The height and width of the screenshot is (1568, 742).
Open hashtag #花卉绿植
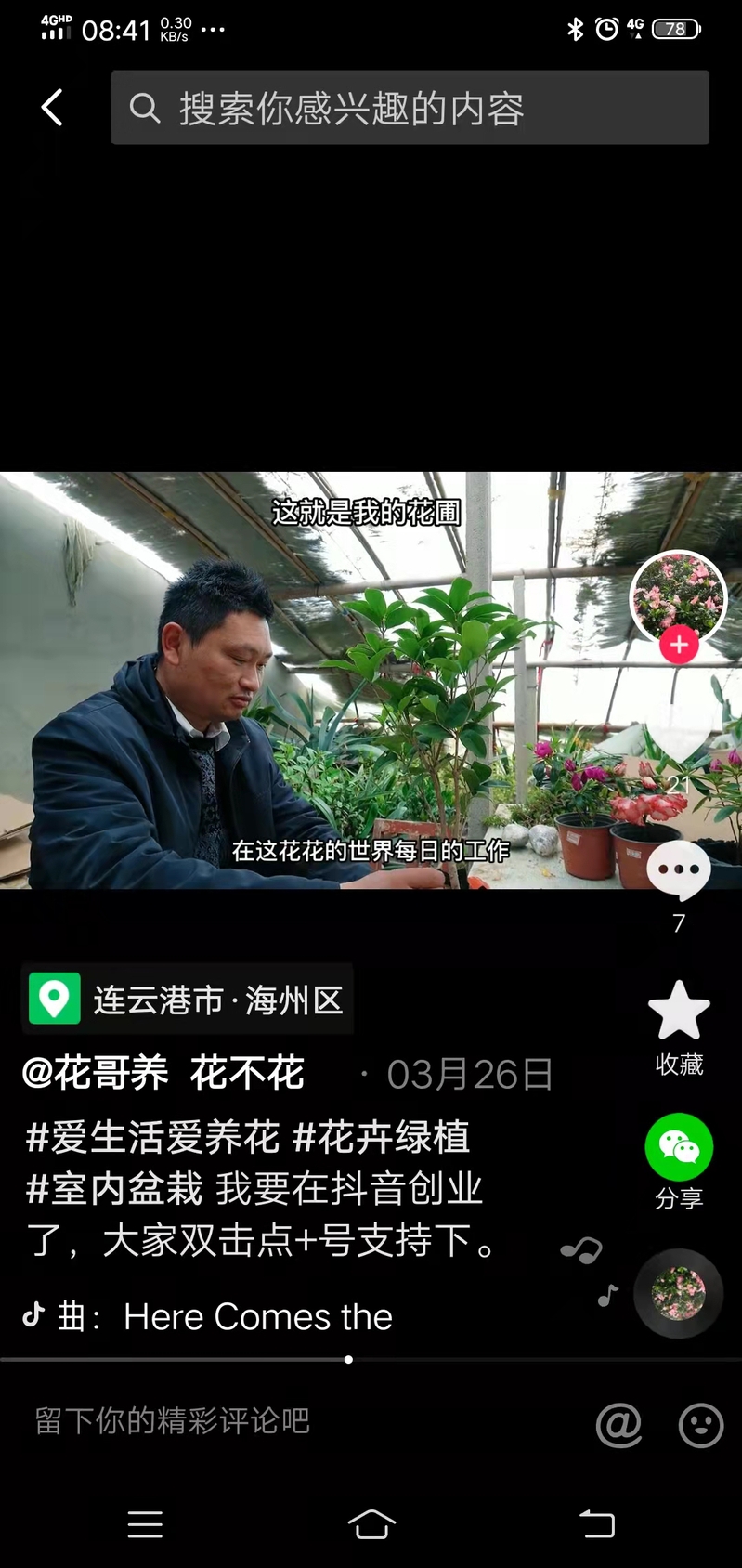coord(381,1138)
